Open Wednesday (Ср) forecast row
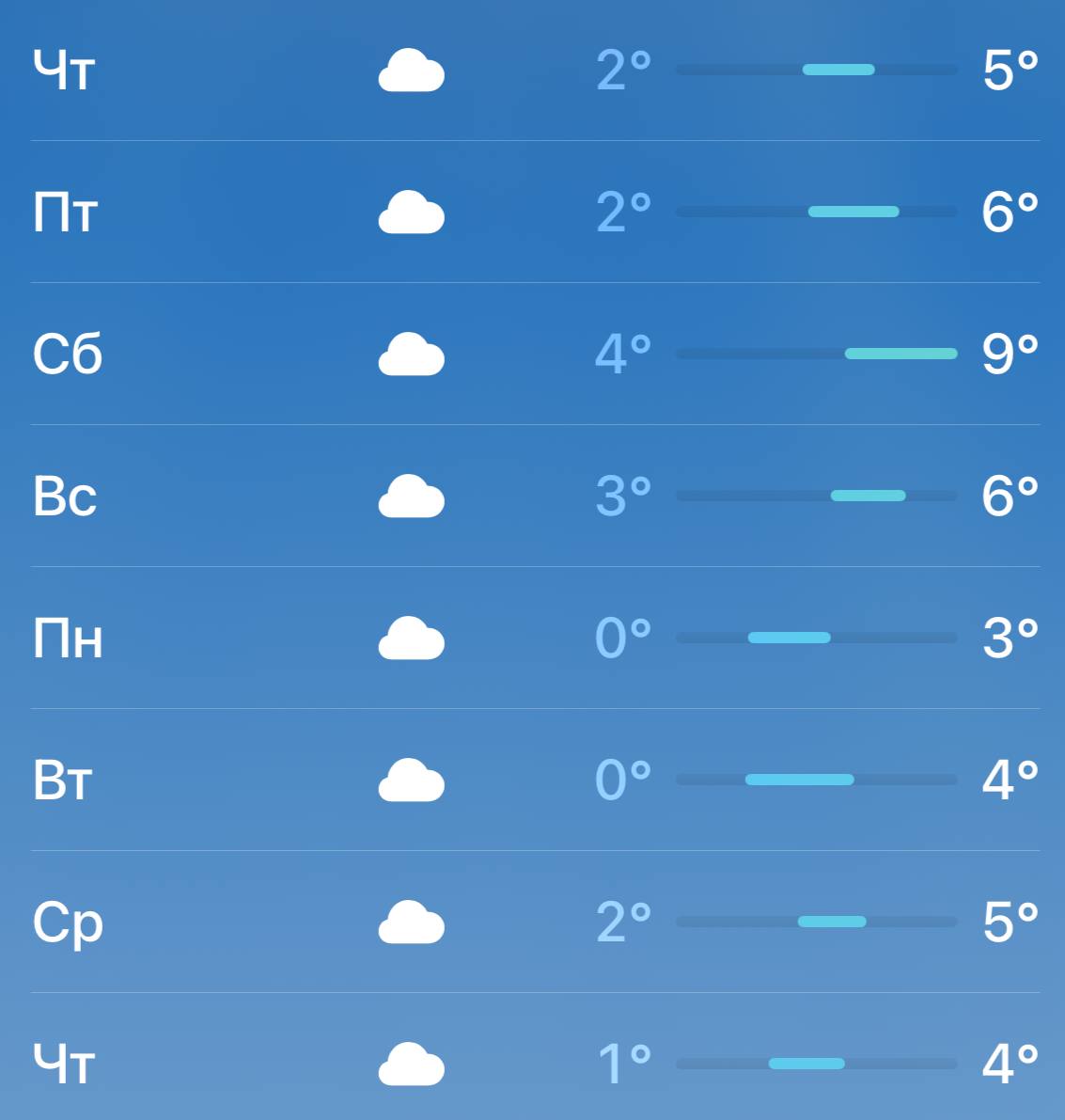The image size is (1065, 1120). click(533, 922)
